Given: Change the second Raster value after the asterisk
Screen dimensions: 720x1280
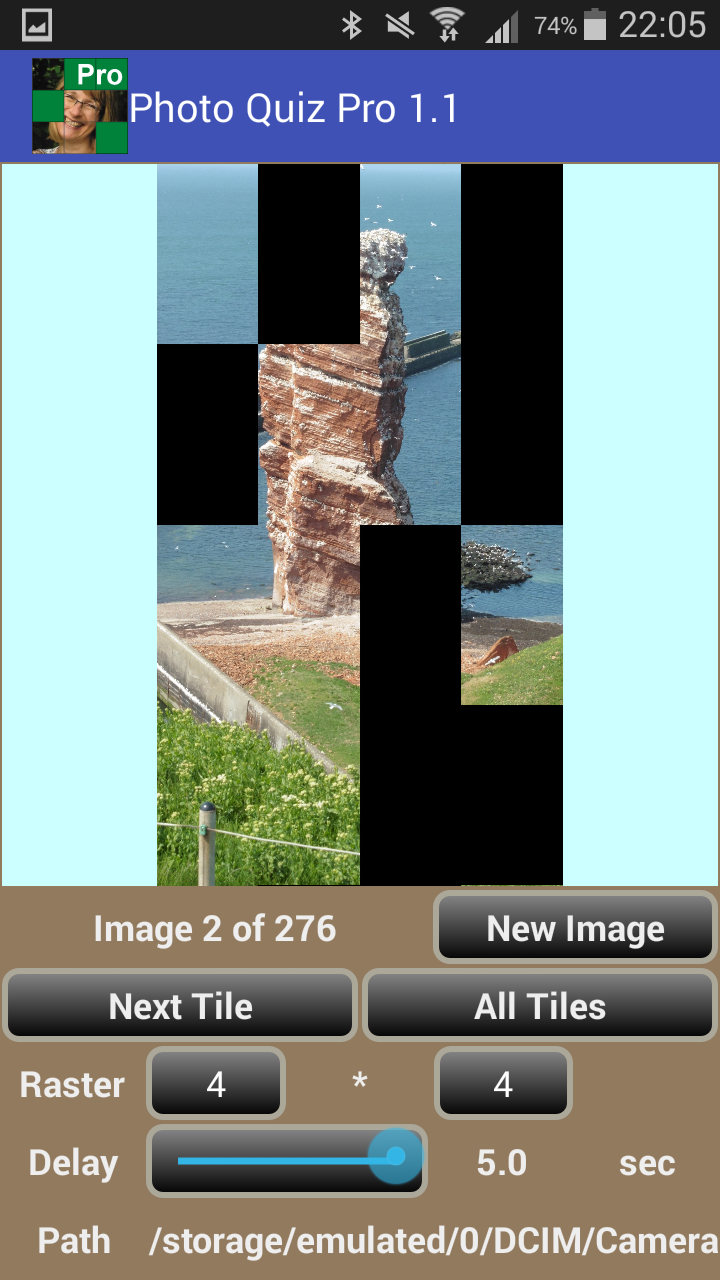Looking at the screenshot, I should point(503,1084).
